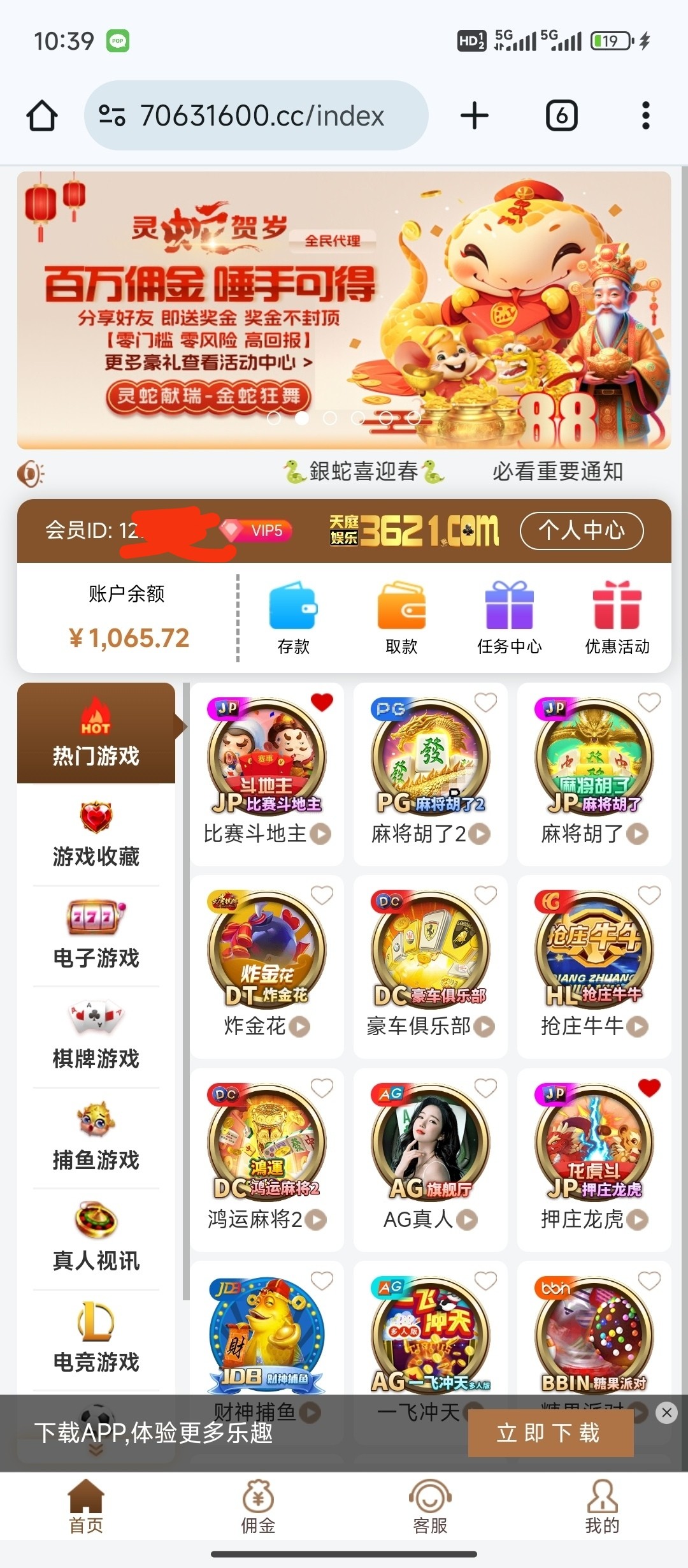Switch to the 客服 tab
This screenshot has height=1568, width=688.
430,1507
